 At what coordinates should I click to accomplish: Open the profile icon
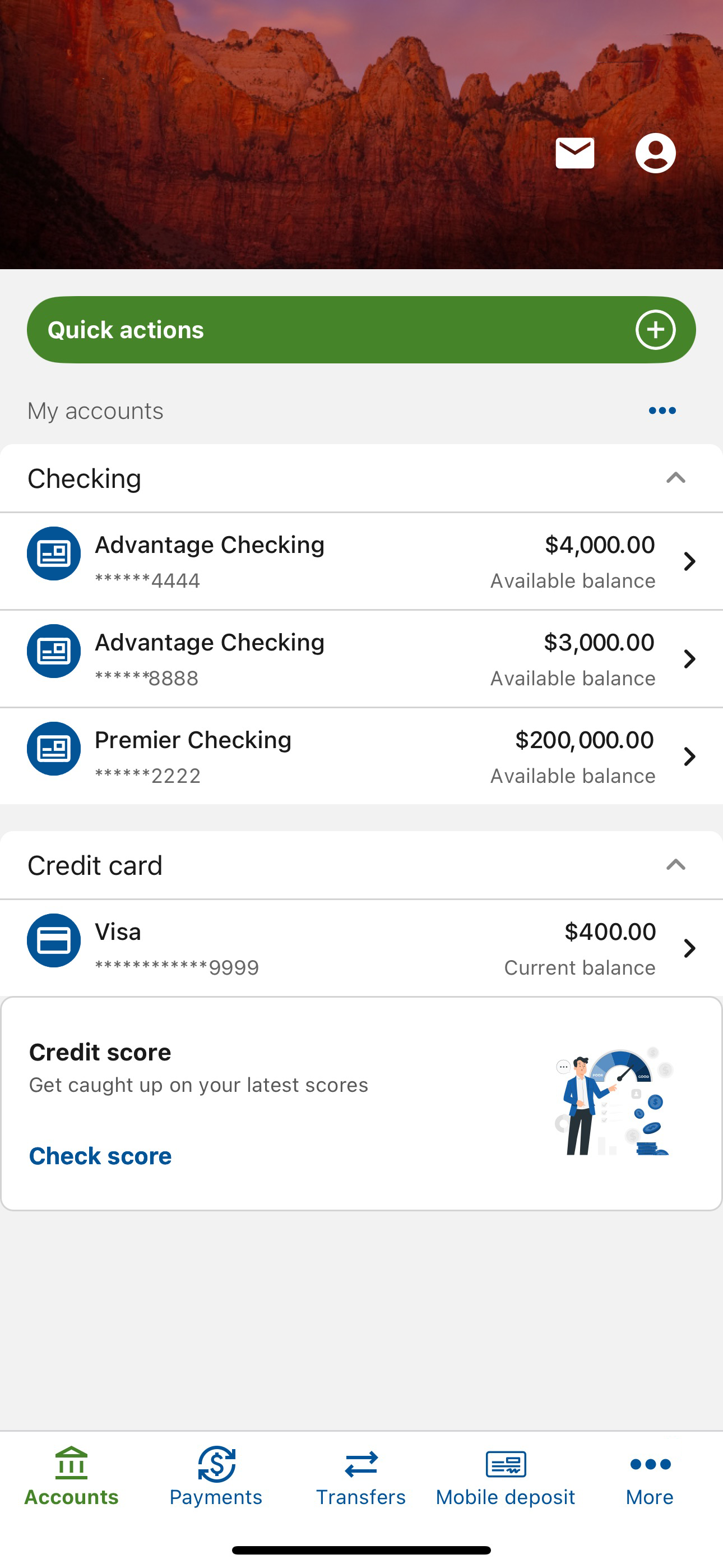[x=655, y=154]
